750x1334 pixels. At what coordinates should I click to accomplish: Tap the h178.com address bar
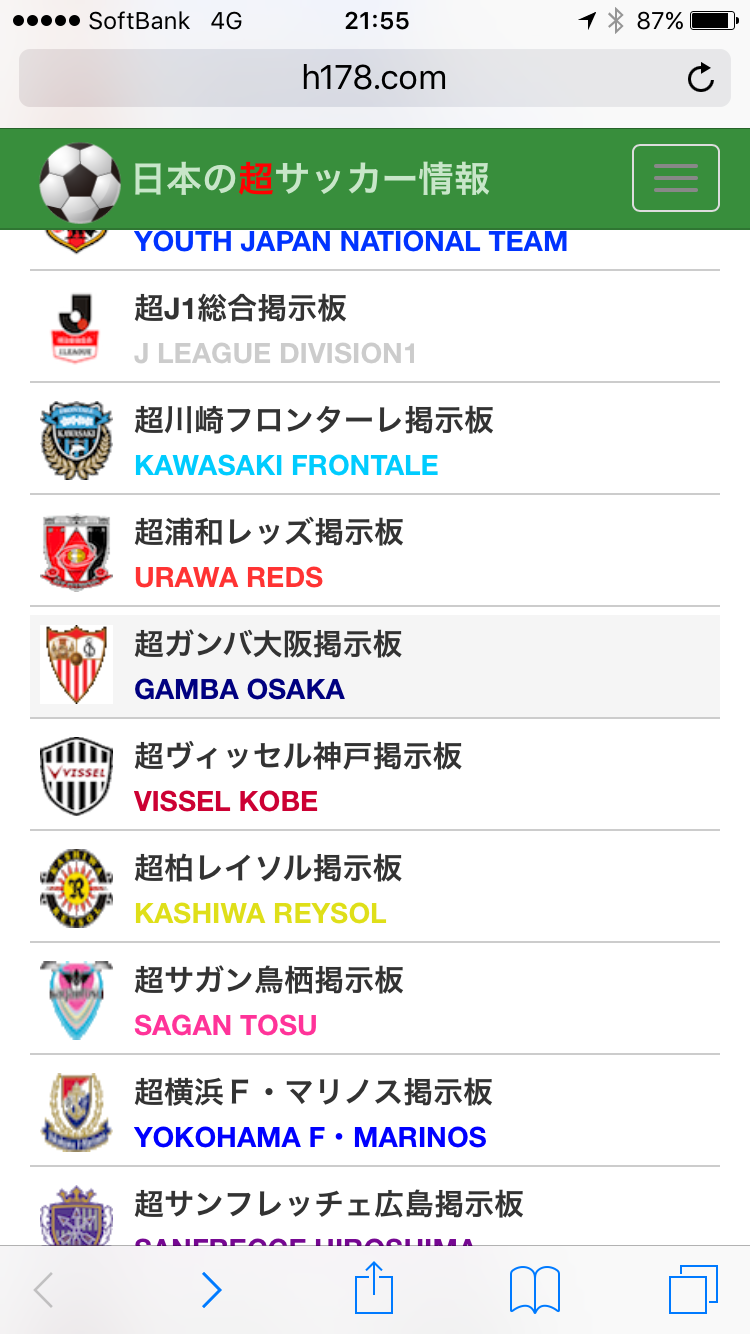[x=374, y=78]
